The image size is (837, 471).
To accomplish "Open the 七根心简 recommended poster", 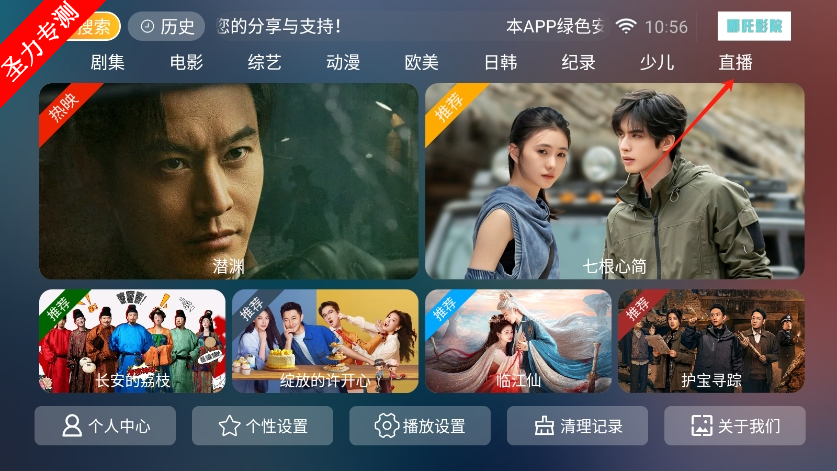I will coord(614,181).
